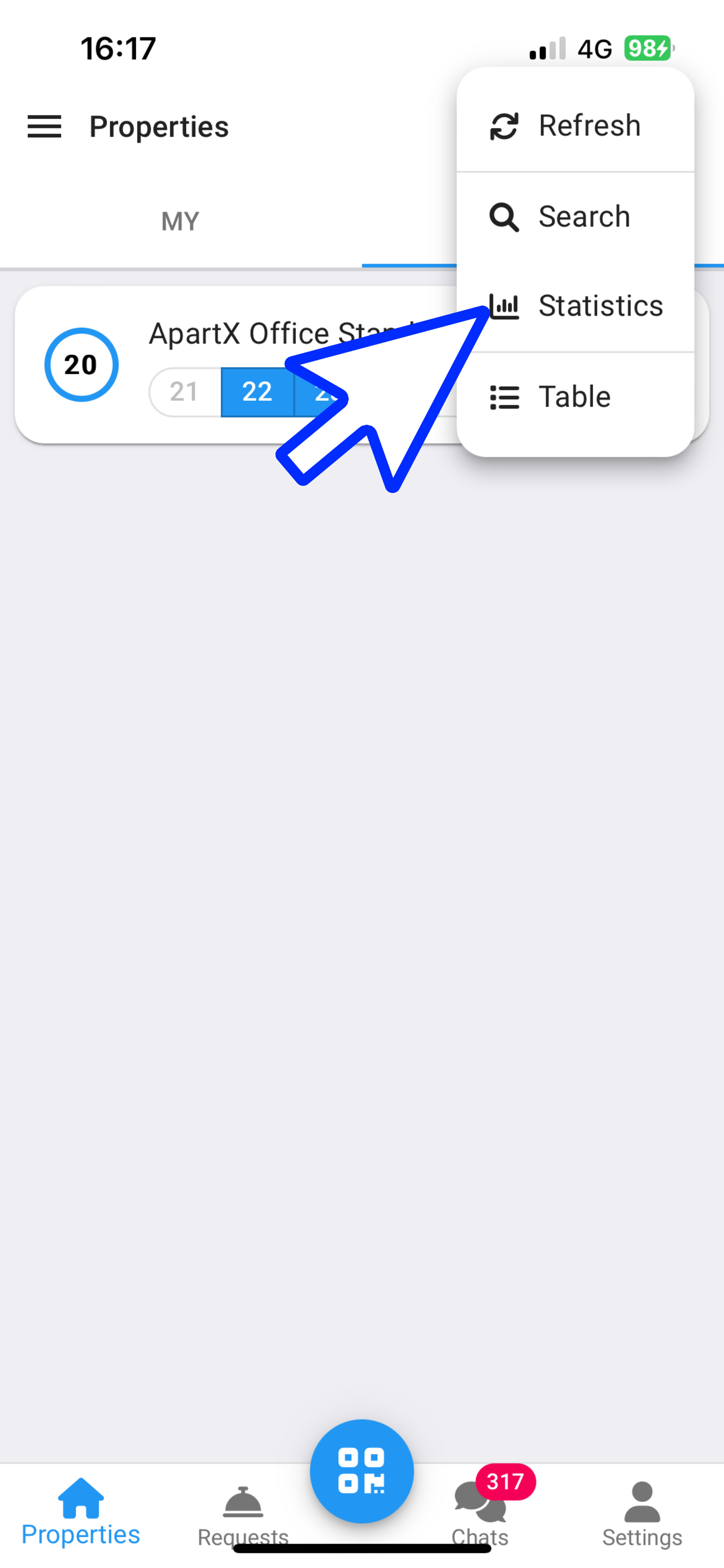Select day 22 in the date strip
The height and width of the screenshot is (1568, 724).
point(257,392)
